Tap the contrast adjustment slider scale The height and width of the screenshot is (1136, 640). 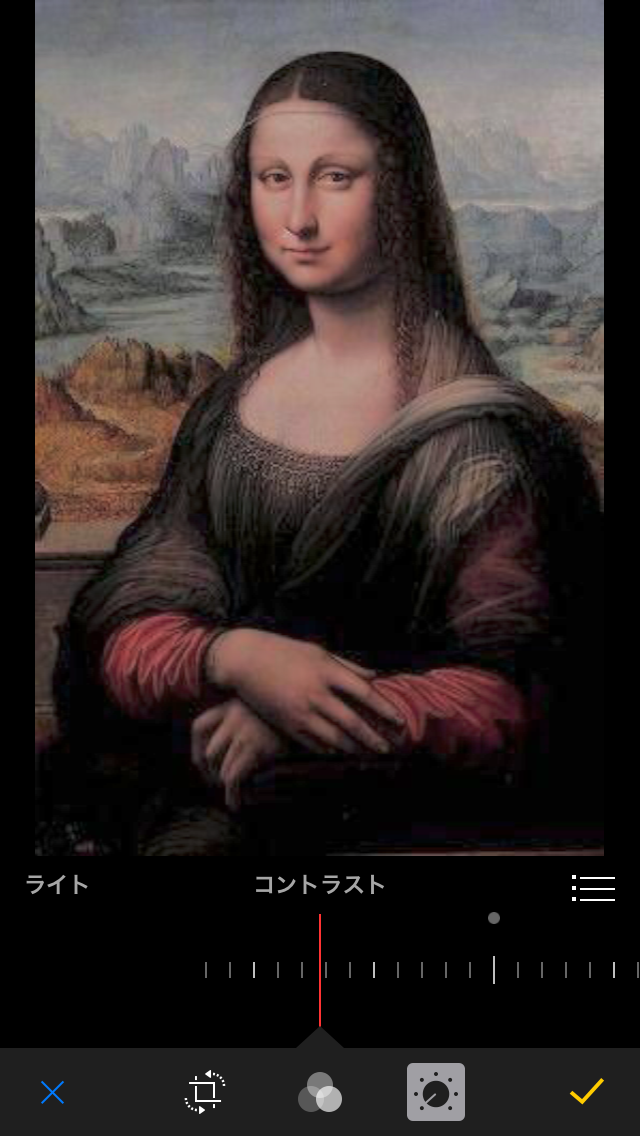tap(420, 969)
